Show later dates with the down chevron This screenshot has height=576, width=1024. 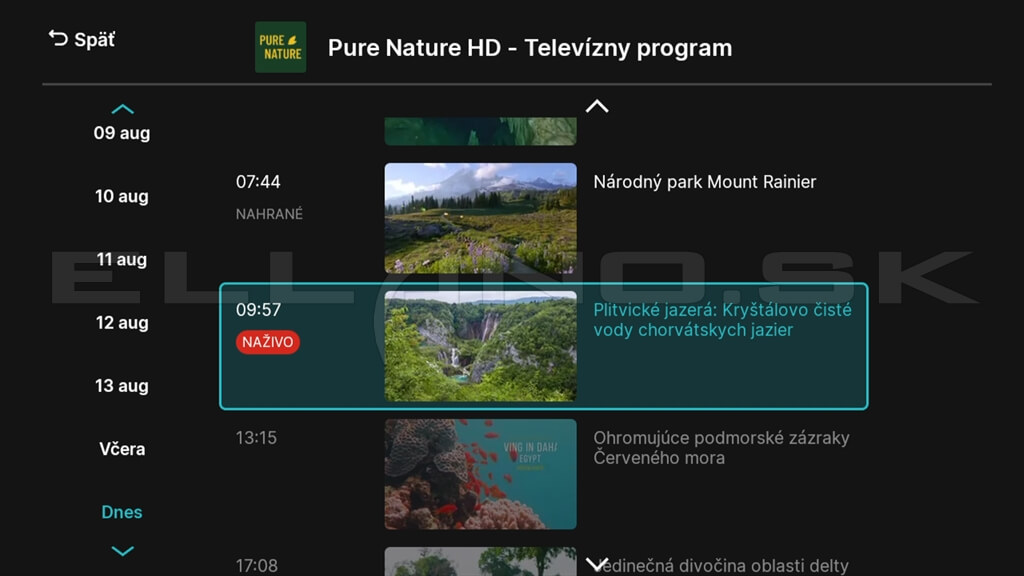[122, 550]
